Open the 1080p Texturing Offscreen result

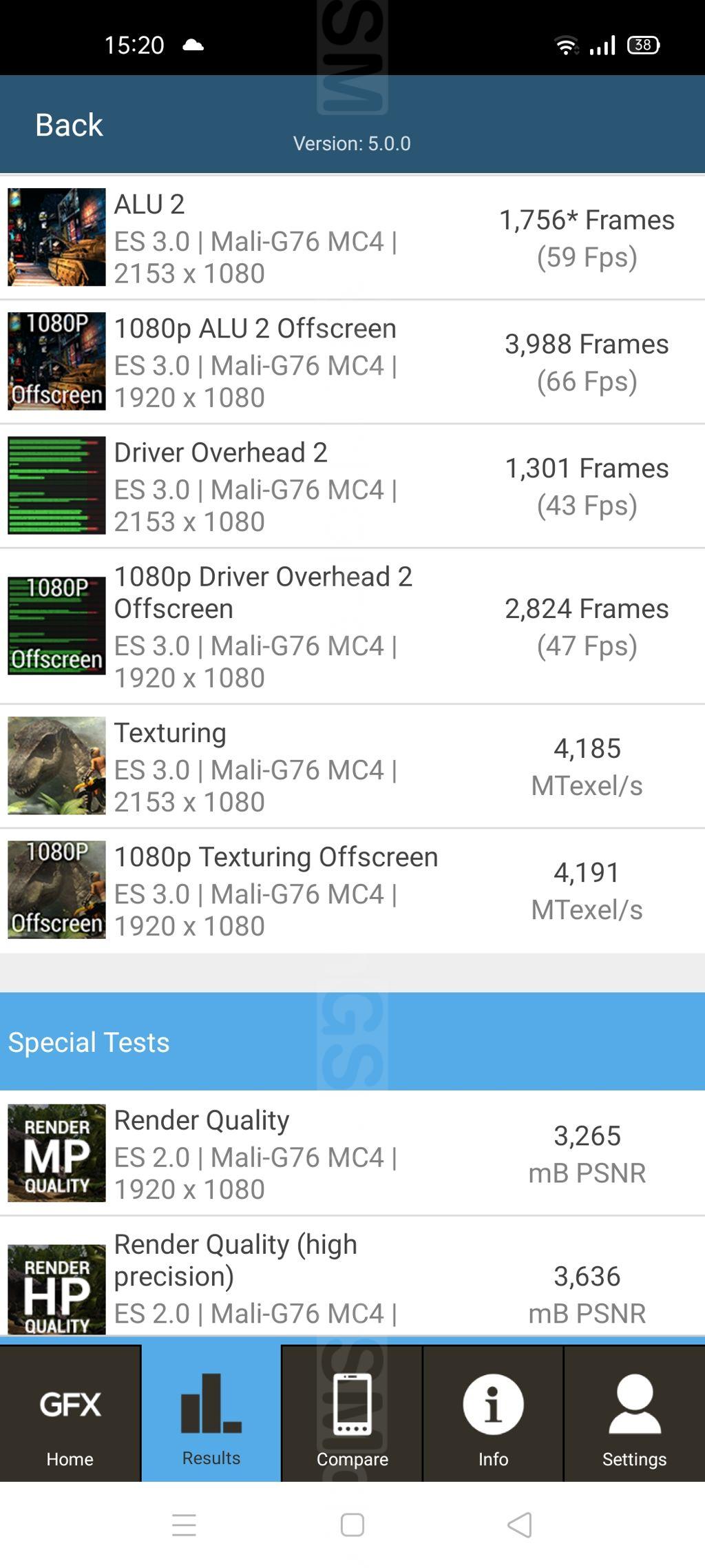point(351,890)
